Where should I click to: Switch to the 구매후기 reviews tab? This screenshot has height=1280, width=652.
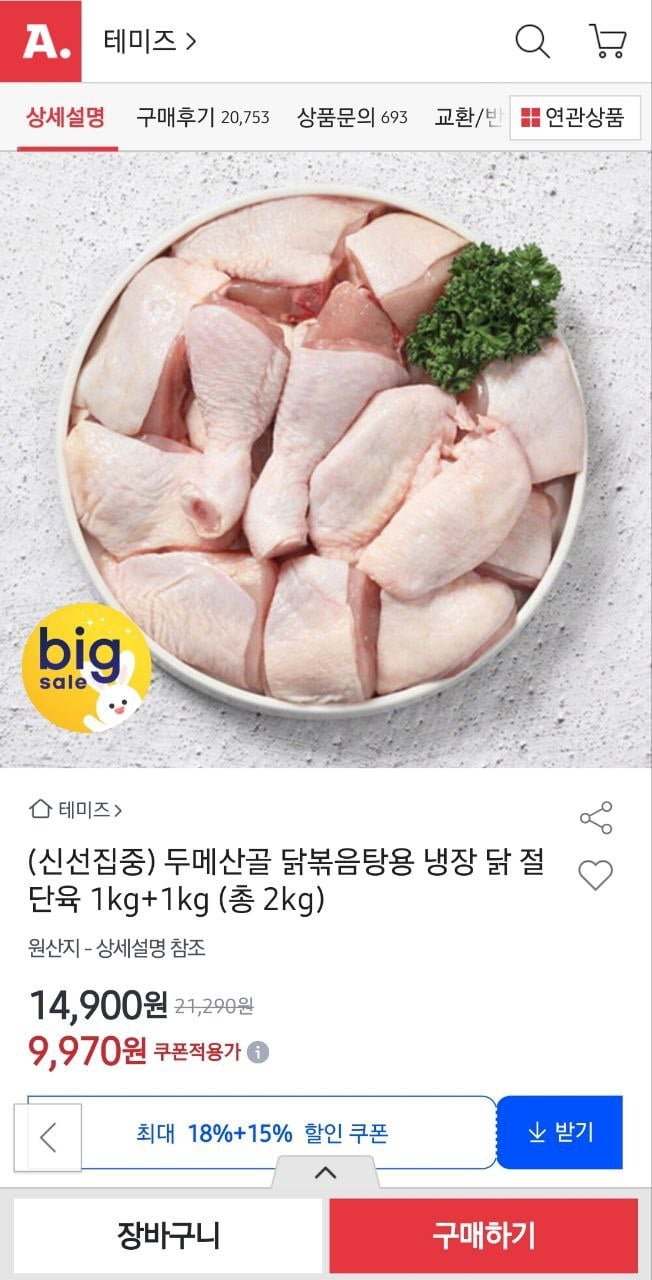(203, 117)
